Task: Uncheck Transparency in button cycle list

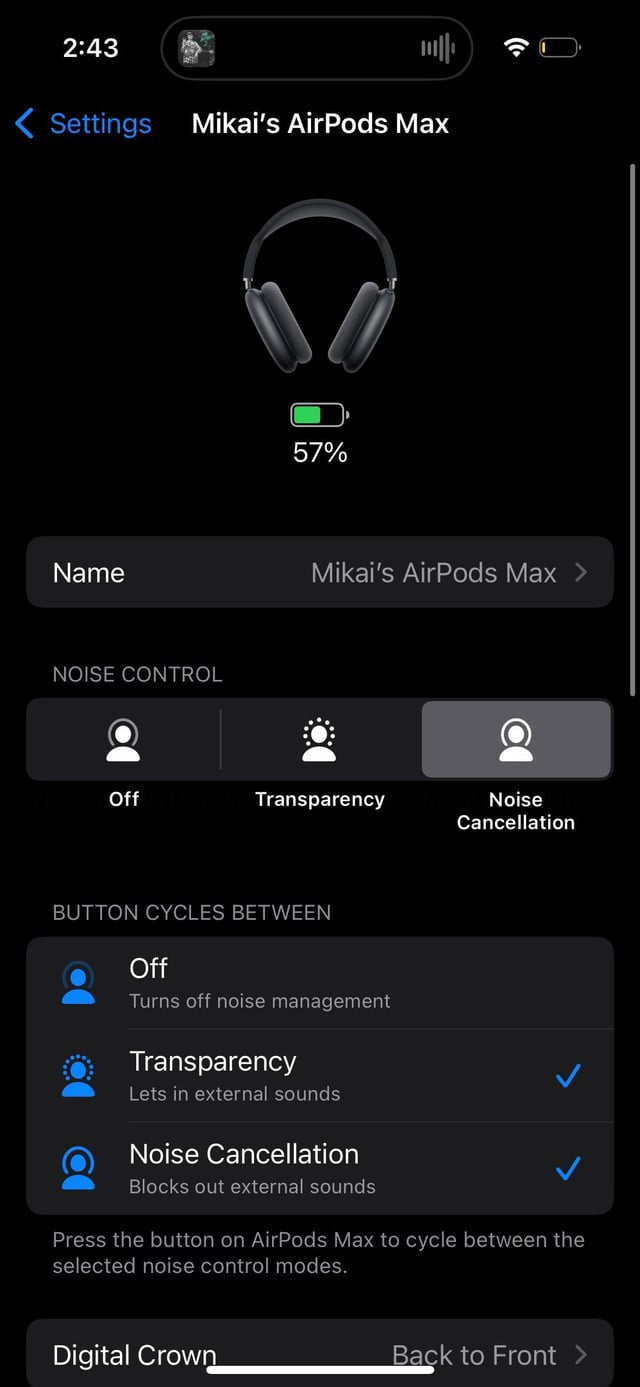Action: tap(320, 1076)
